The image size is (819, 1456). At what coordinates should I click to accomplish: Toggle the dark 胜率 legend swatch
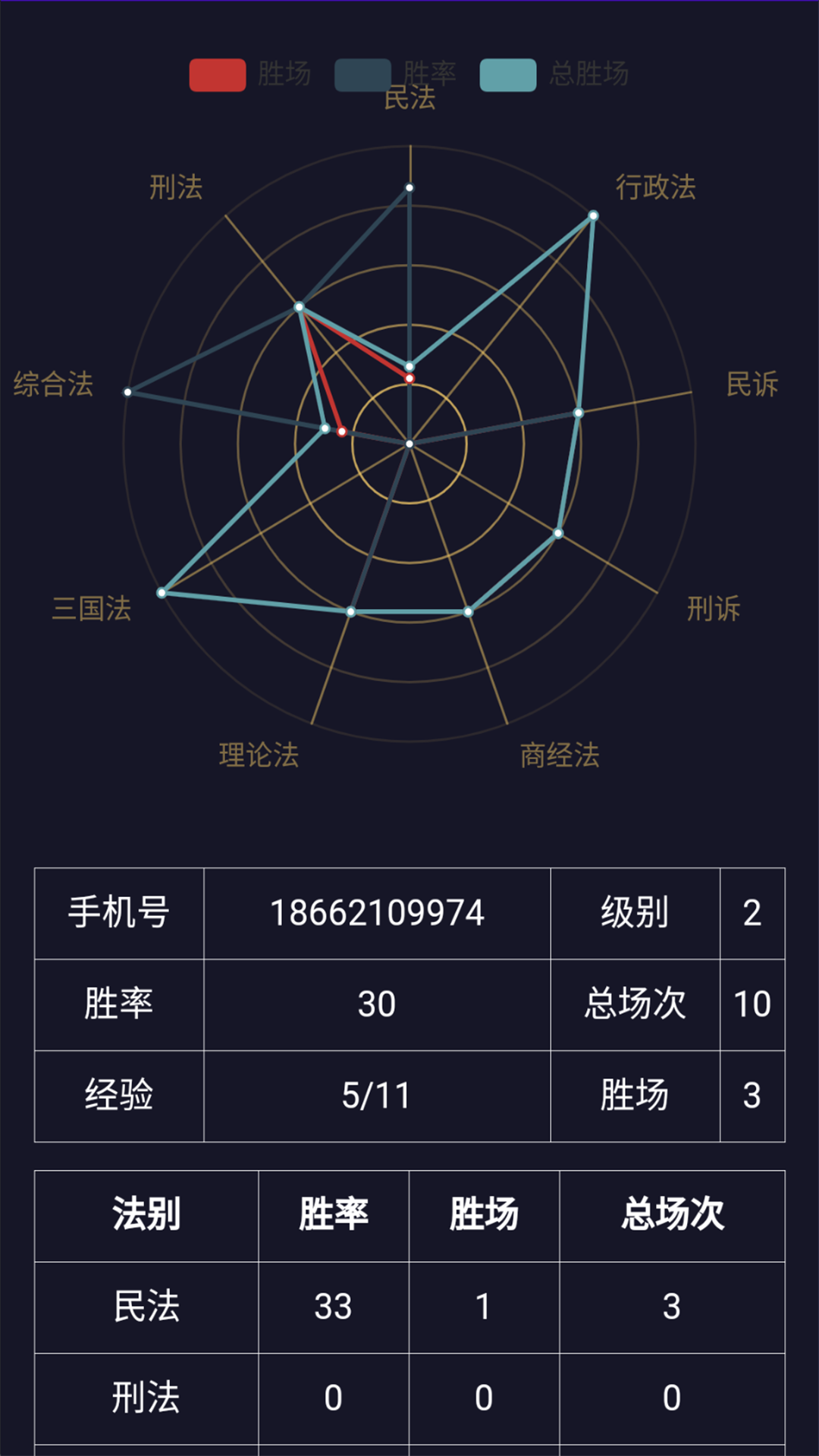click(x=362, y=75)
